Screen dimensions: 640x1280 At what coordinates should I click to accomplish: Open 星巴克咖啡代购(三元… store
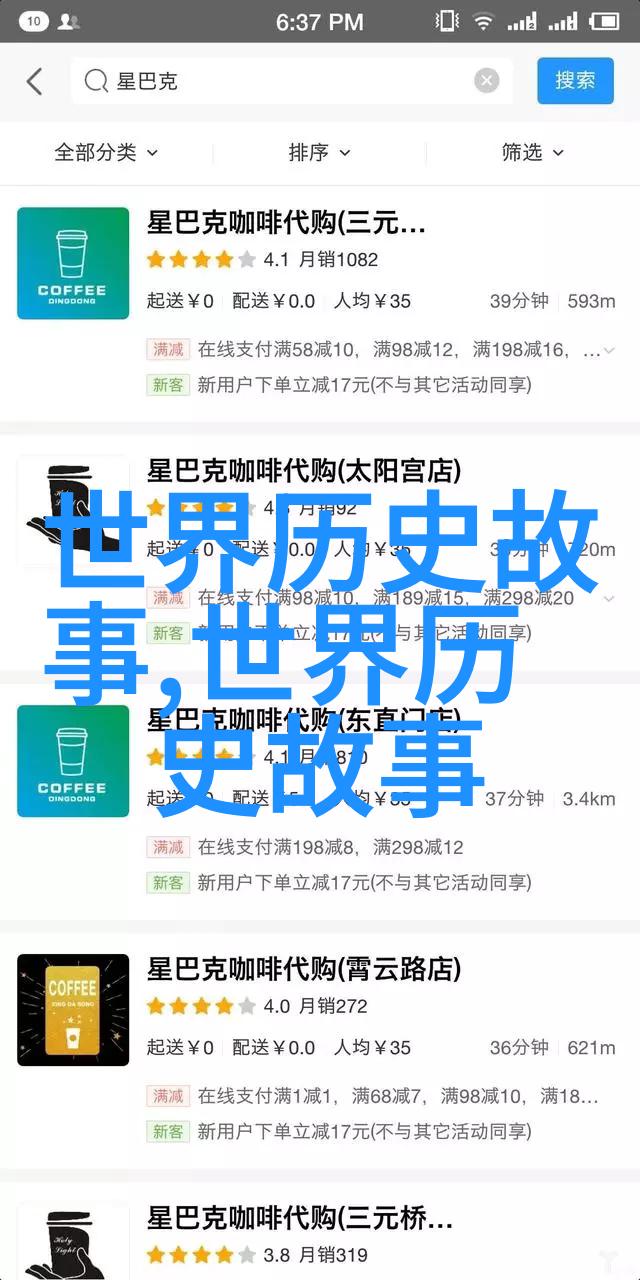click(286, 222)
